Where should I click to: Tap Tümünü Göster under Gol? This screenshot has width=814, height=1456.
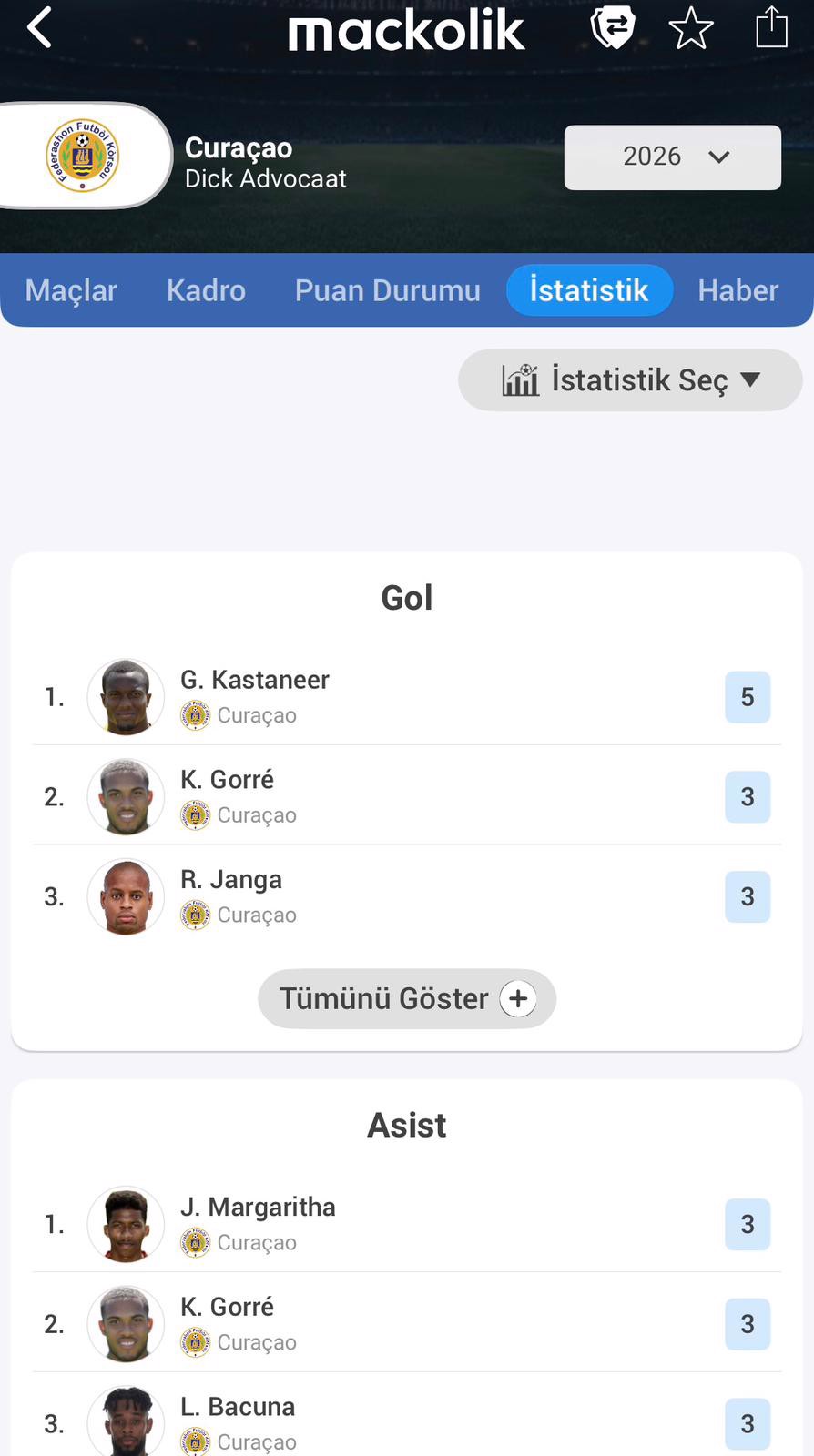pyautogui.click(x=407, y=998)
